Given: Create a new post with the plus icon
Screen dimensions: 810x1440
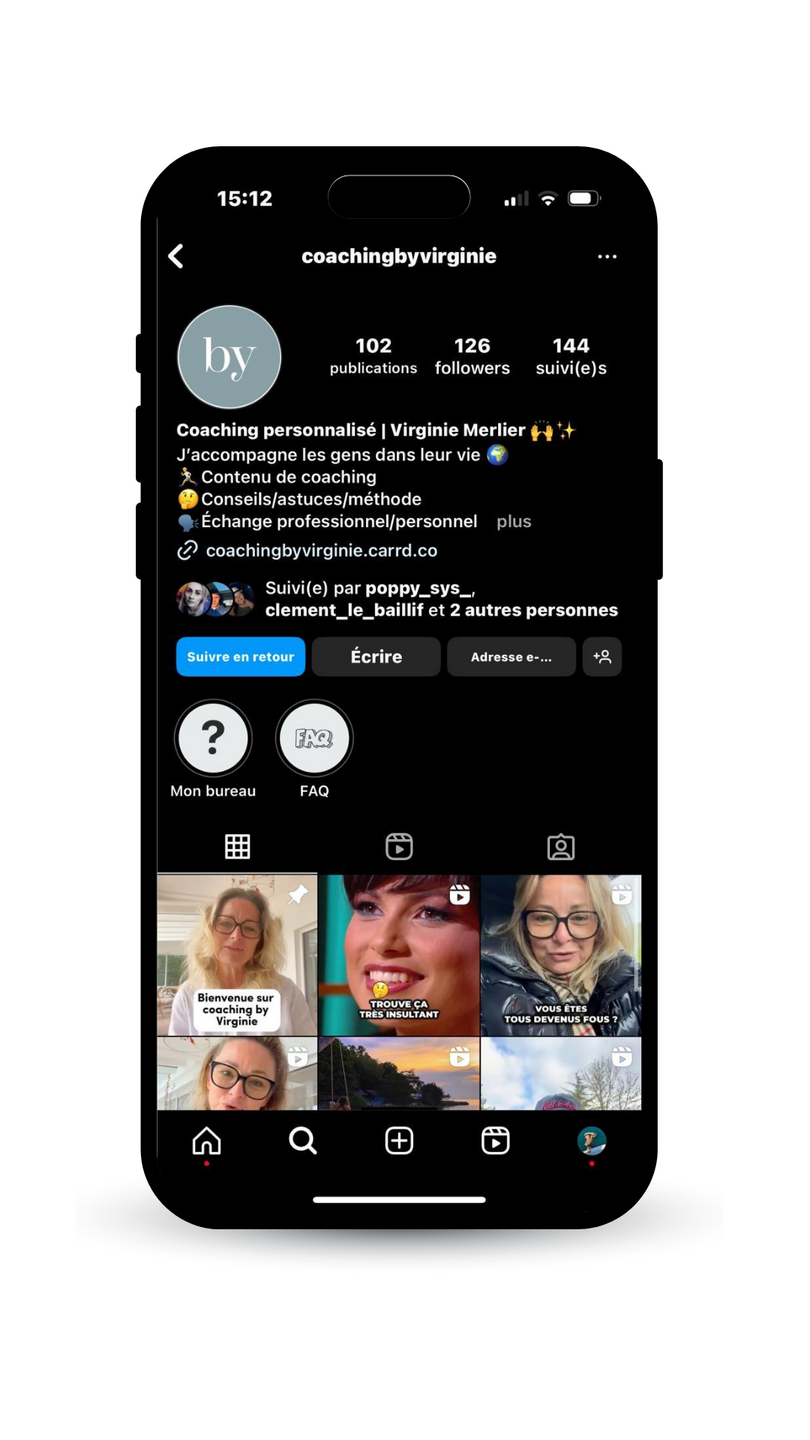Looking at the screenshot, I should [x=399, y=1141].
